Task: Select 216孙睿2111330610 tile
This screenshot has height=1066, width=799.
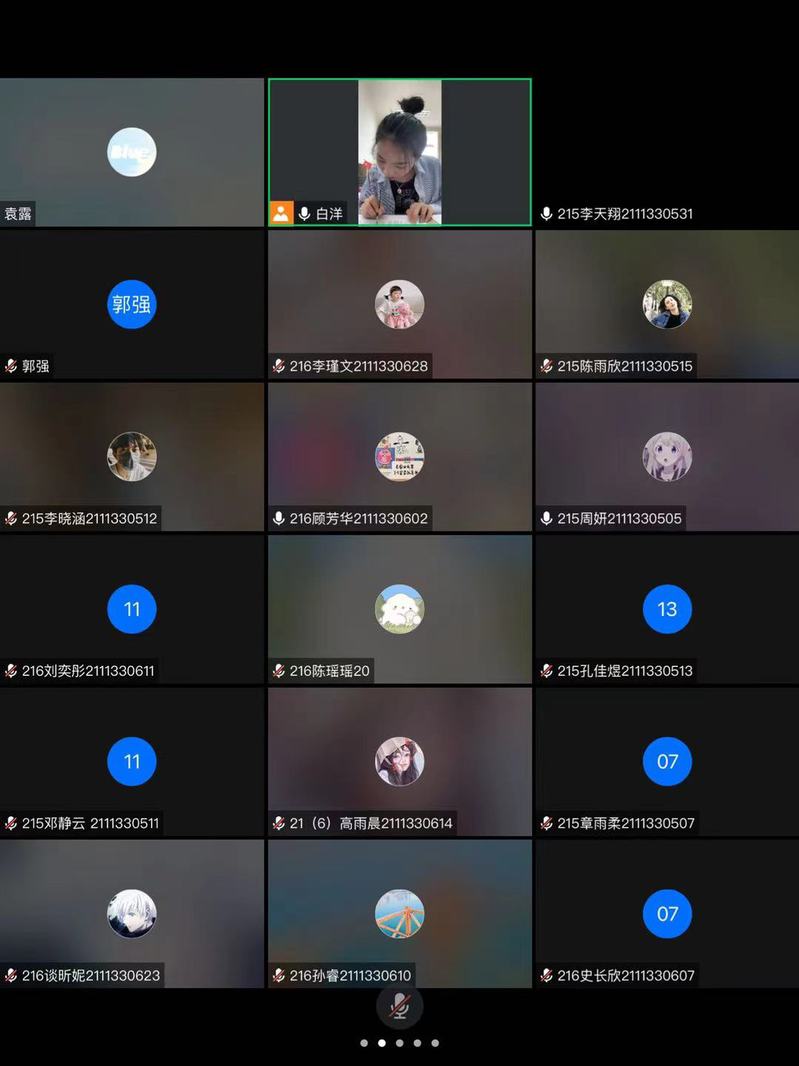Action: (x=399, y=913)
